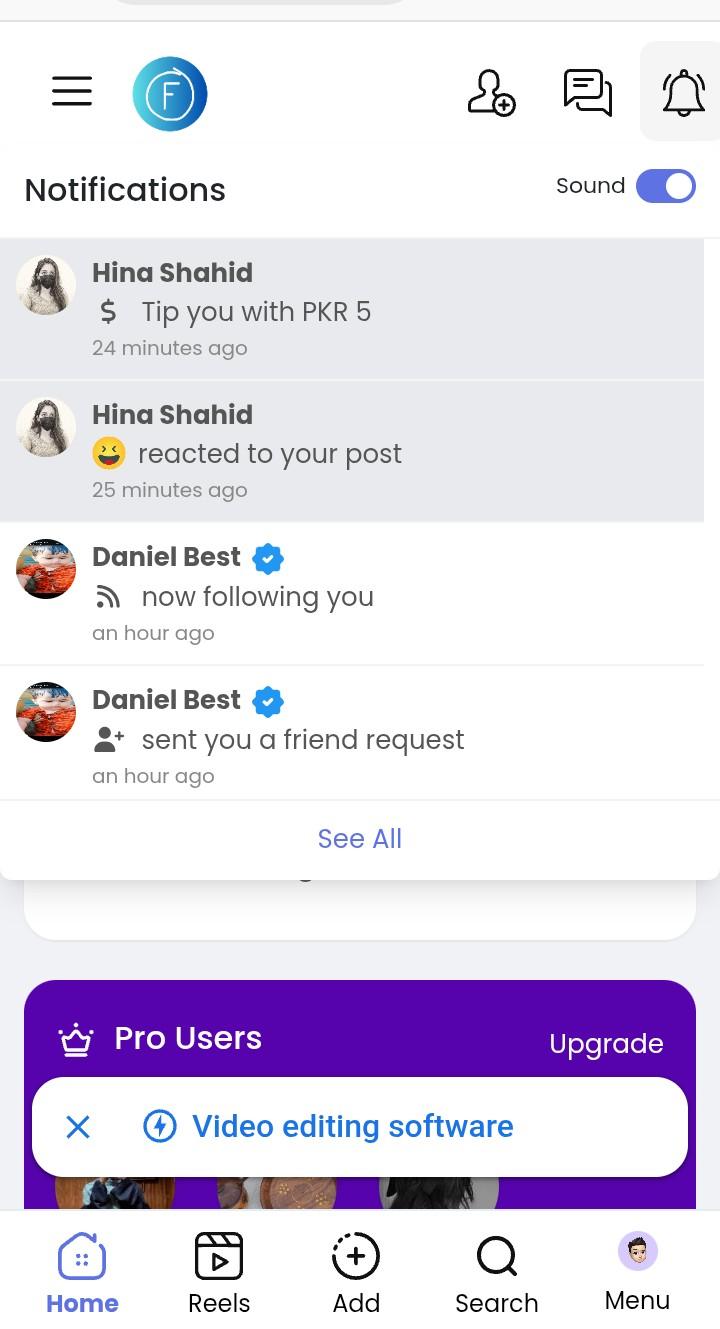Turn off notification sound
Viewport: 720px width, 1329px height.
pyautogui.click(x=665, y=186)
